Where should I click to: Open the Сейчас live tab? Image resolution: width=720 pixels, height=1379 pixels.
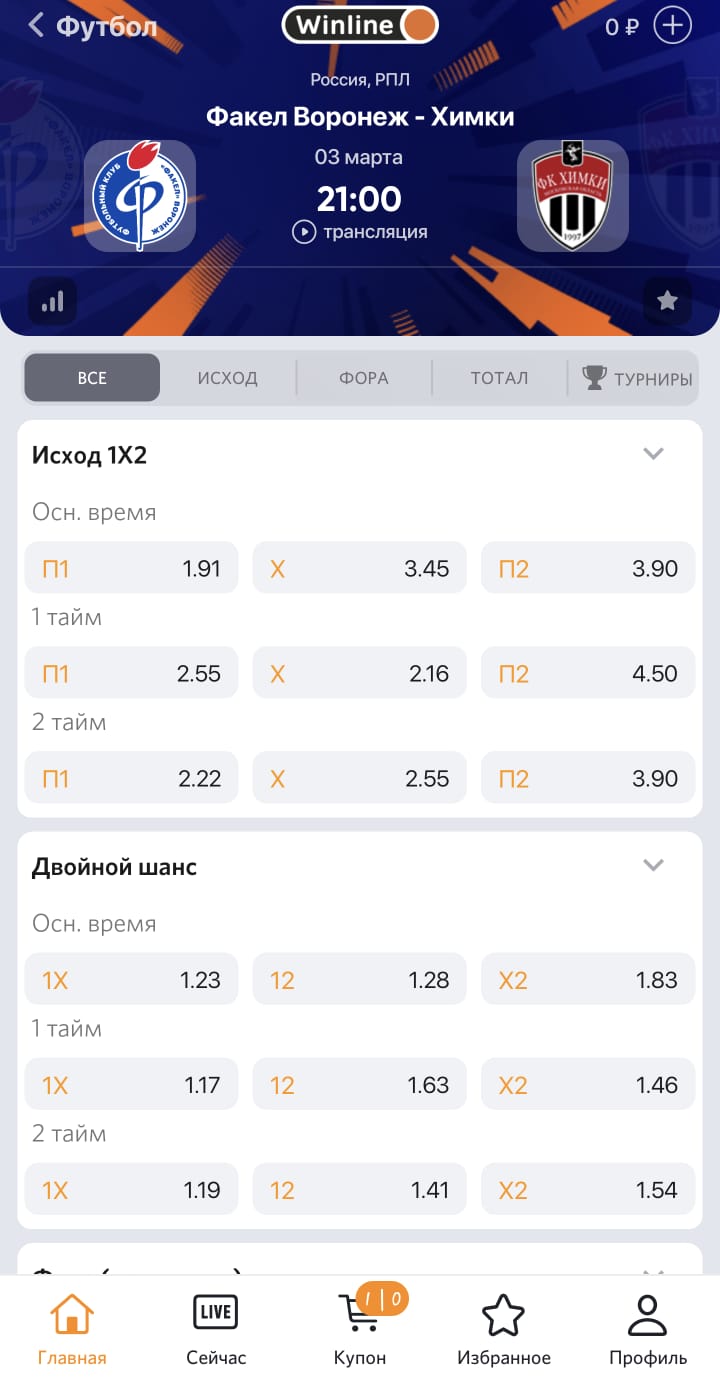pyautogui.click(x=216, y=1328)
